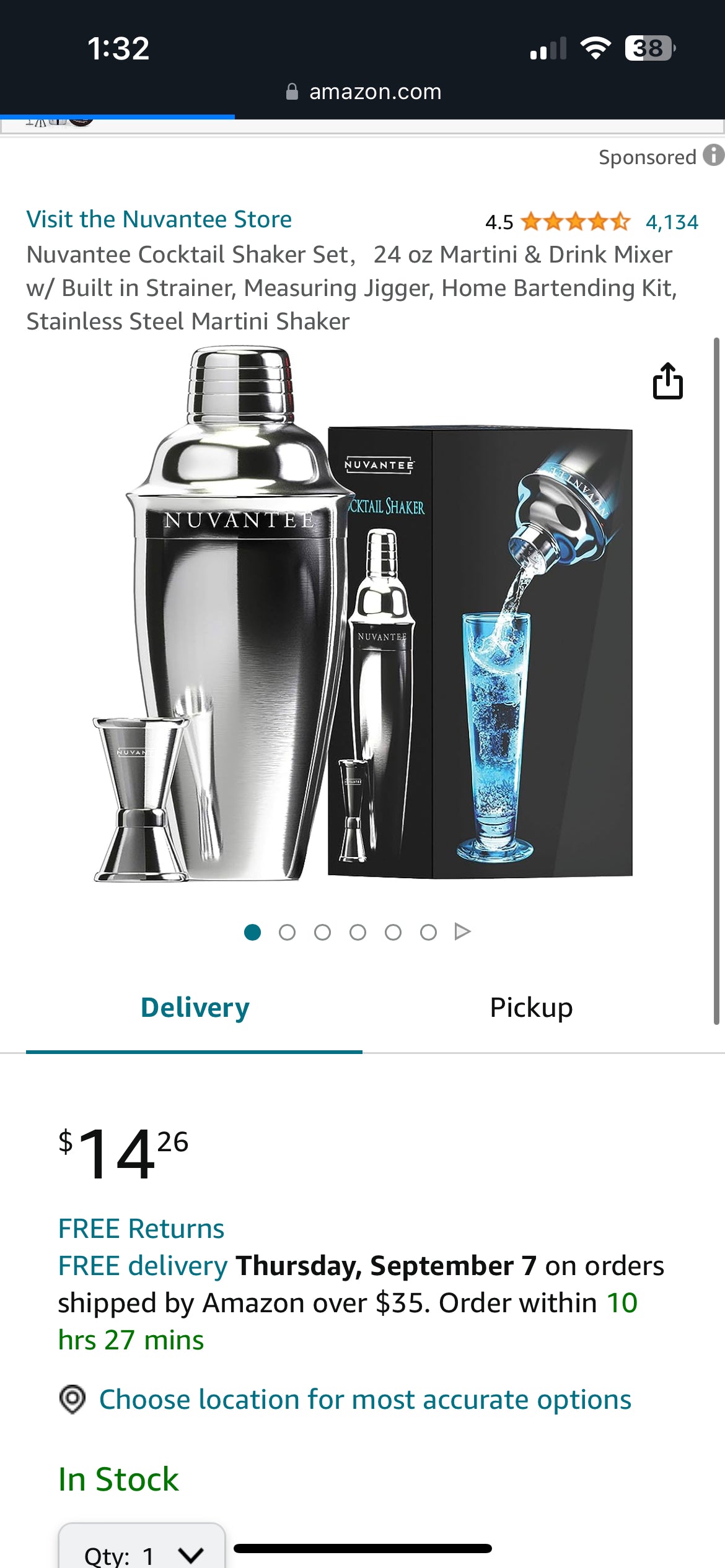Choose location for most accurate options
The height and width of the screenshot is (1568, 725).
364,1400
